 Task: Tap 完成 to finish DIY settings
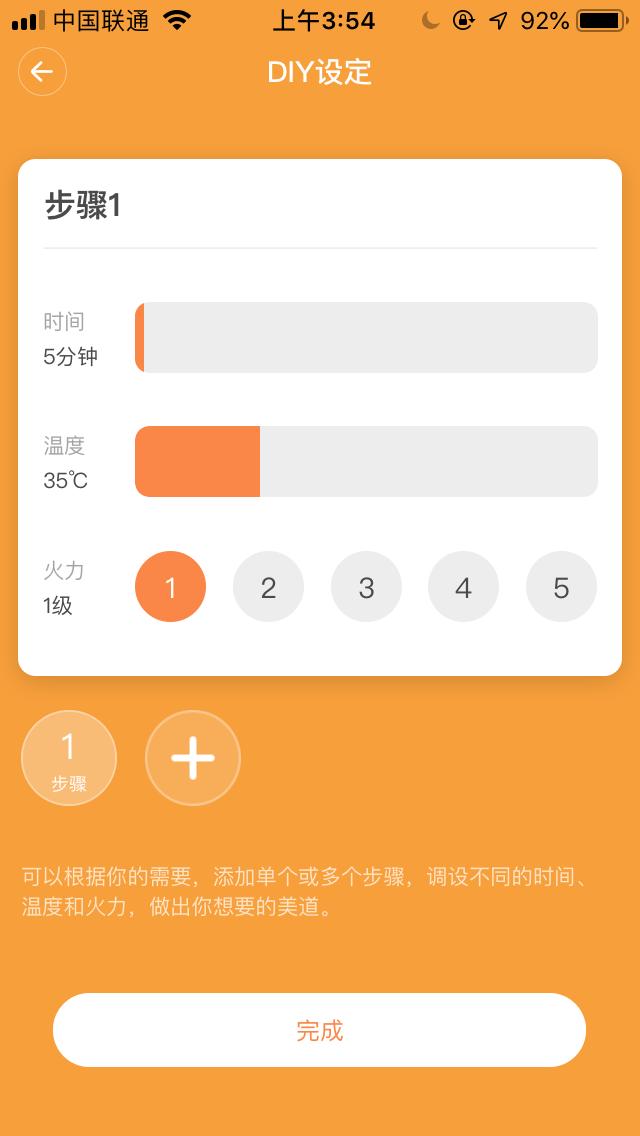point(319,1030)
